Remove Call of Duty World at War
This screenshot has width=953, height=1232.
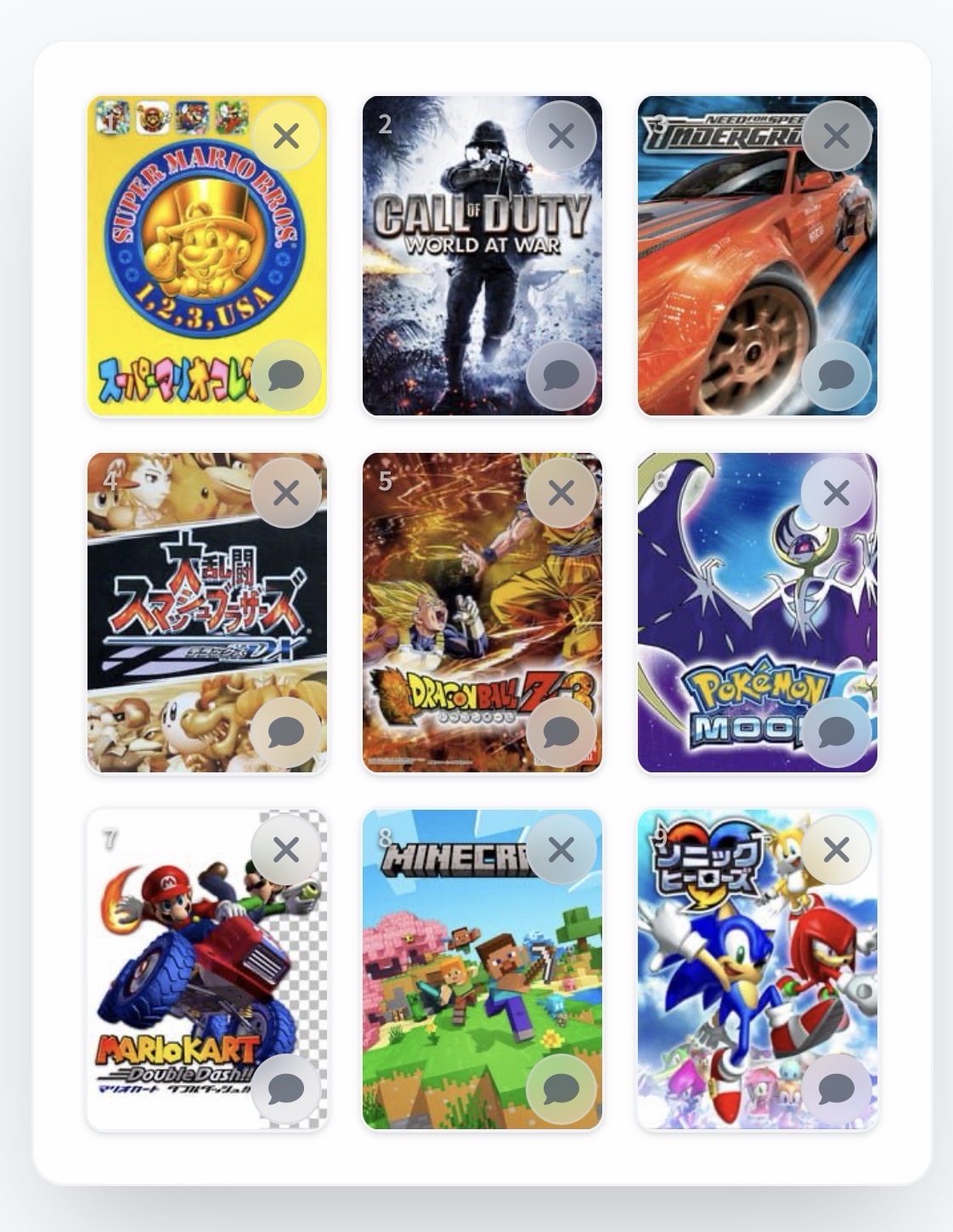pyautogui.click(x=561, y=136)
